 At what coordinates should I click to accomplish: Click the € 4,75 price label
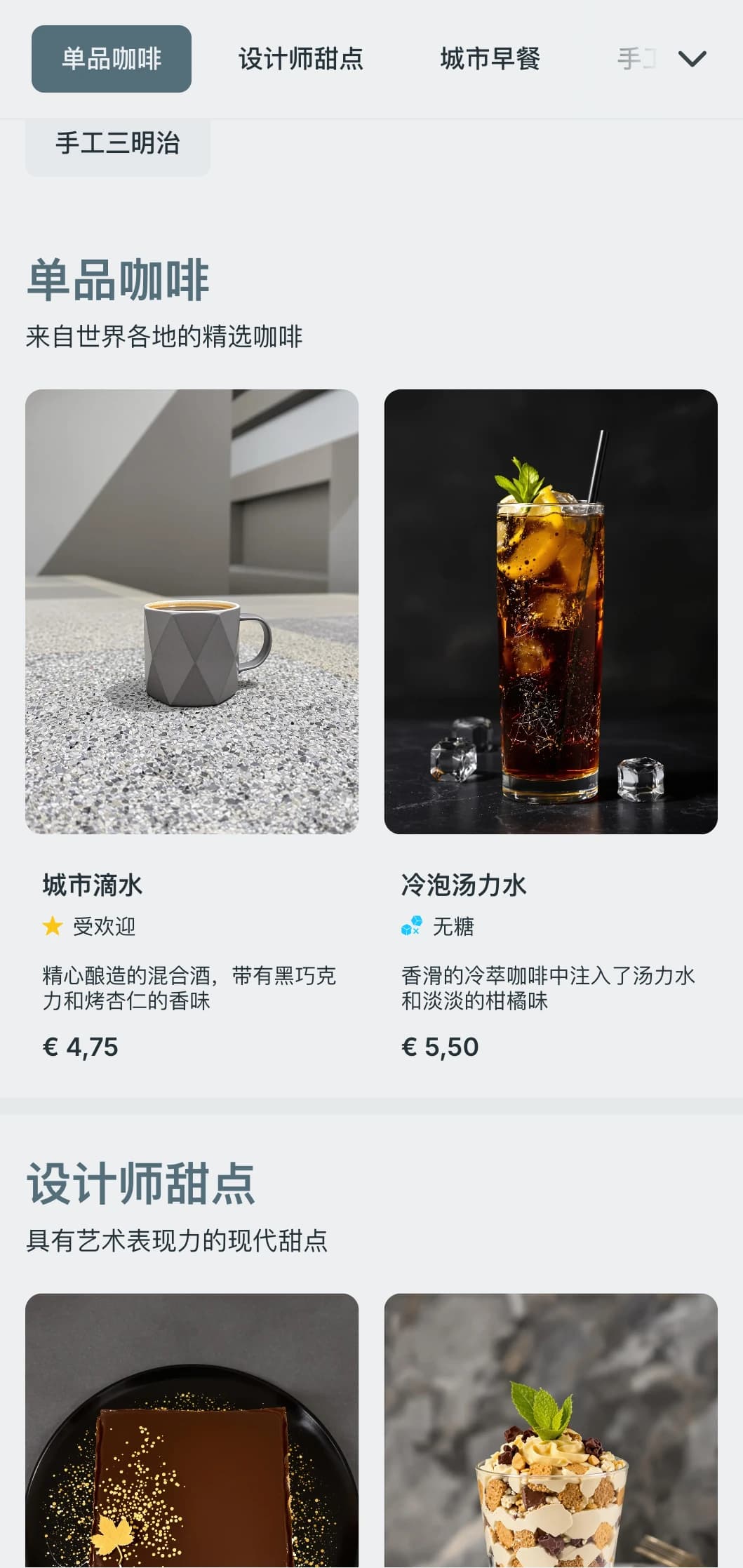pos(79,1046)
